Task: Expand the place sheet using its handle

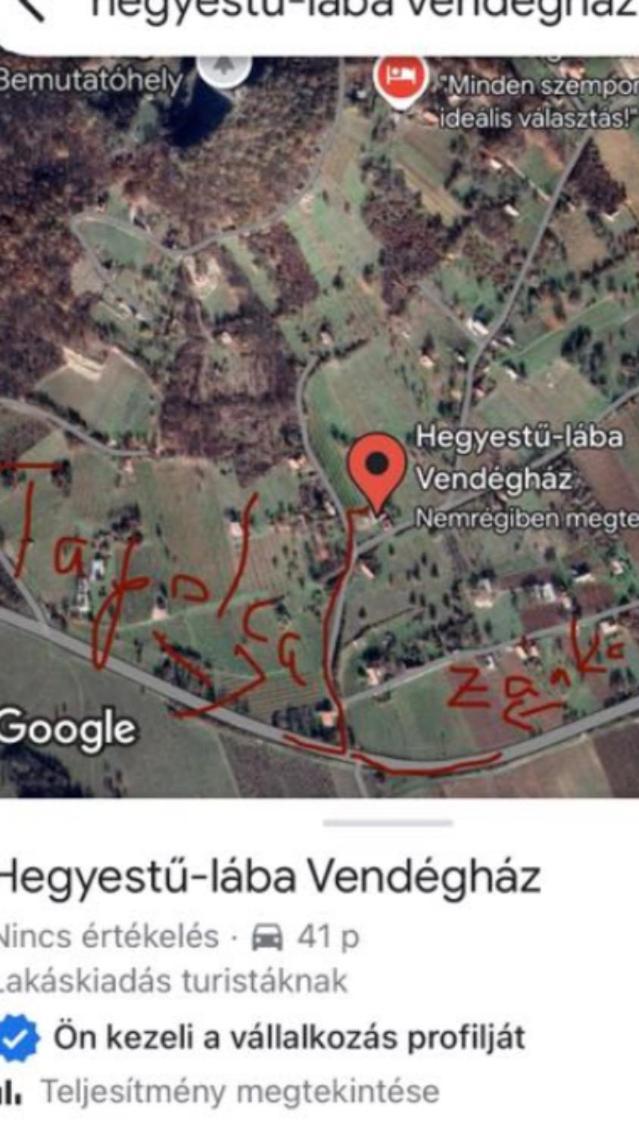Action: pos(387,823)
